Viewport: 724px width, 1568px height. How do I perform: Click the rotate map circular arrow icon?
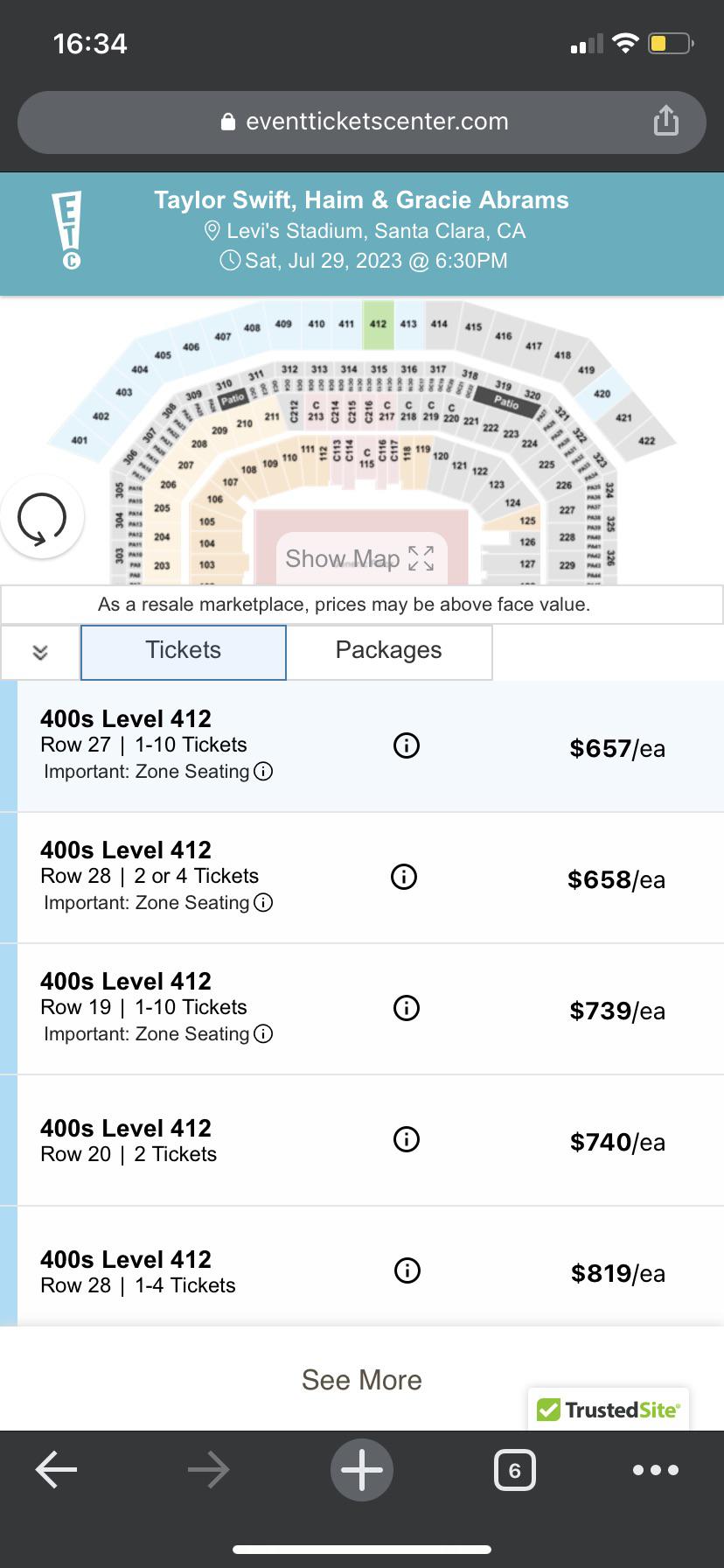[41, 517]
